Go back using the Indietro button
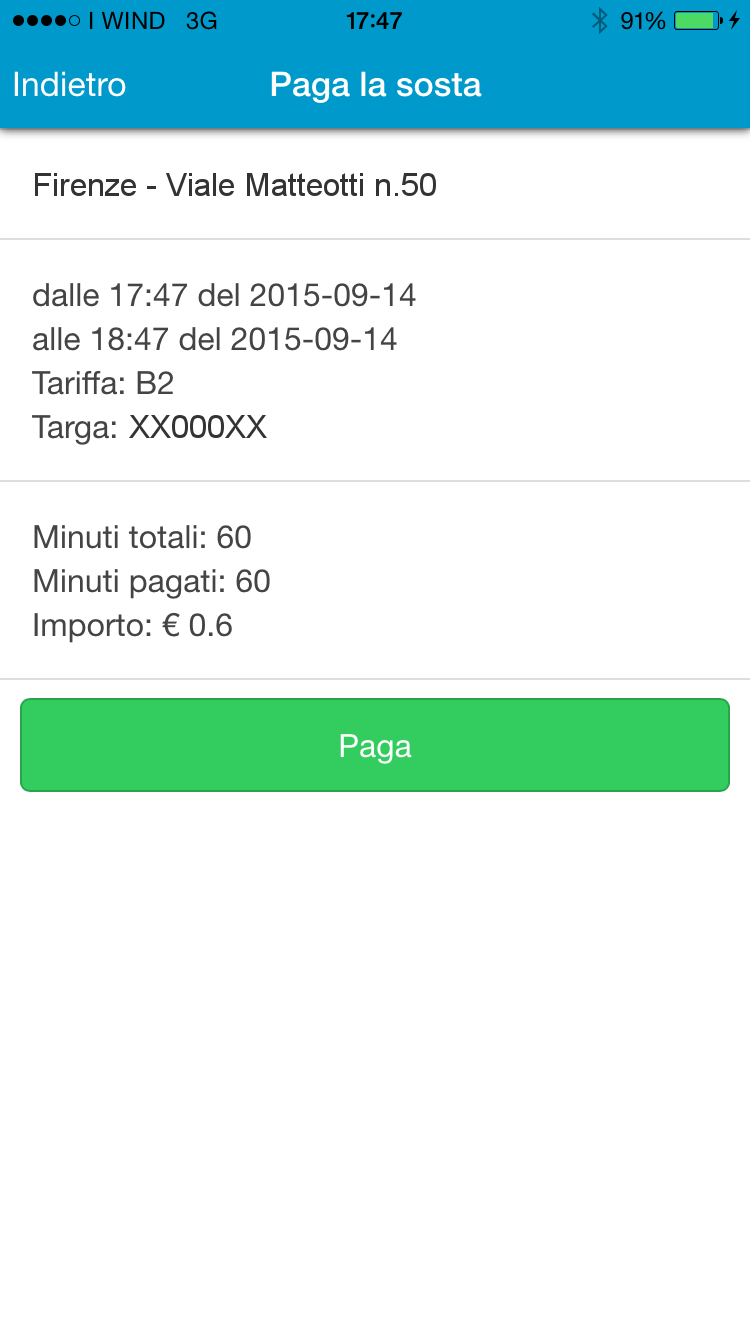This screenshot has height=1334, width=750. pyautogui.click(x=69, y=85)
